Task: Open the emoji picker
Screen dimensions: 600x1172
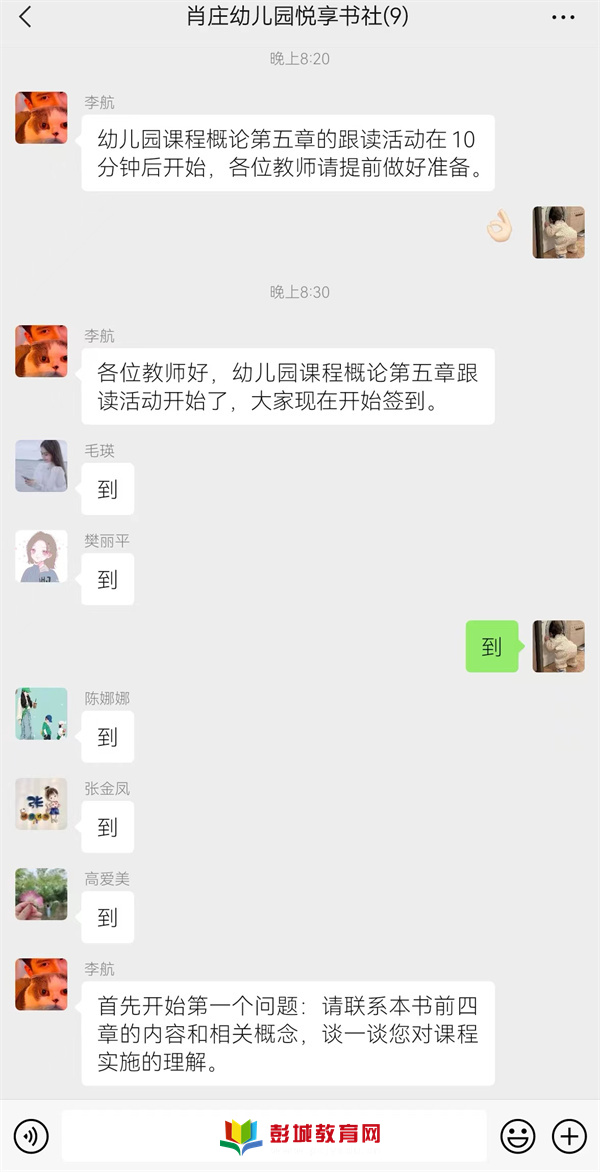Action: (x=518, y=1136)
